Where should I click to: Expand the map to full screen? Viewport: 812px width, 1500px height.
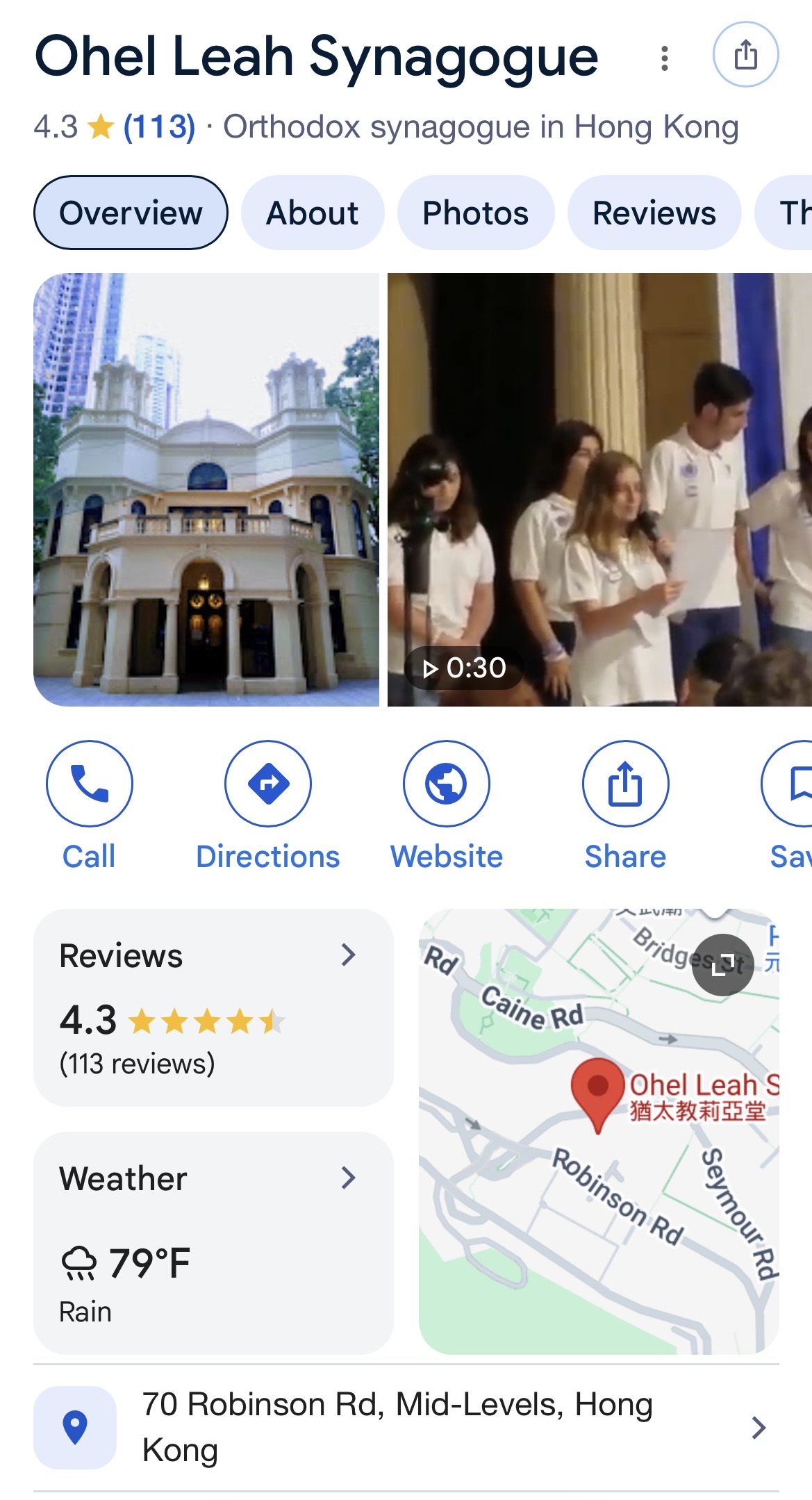[723, 964]
